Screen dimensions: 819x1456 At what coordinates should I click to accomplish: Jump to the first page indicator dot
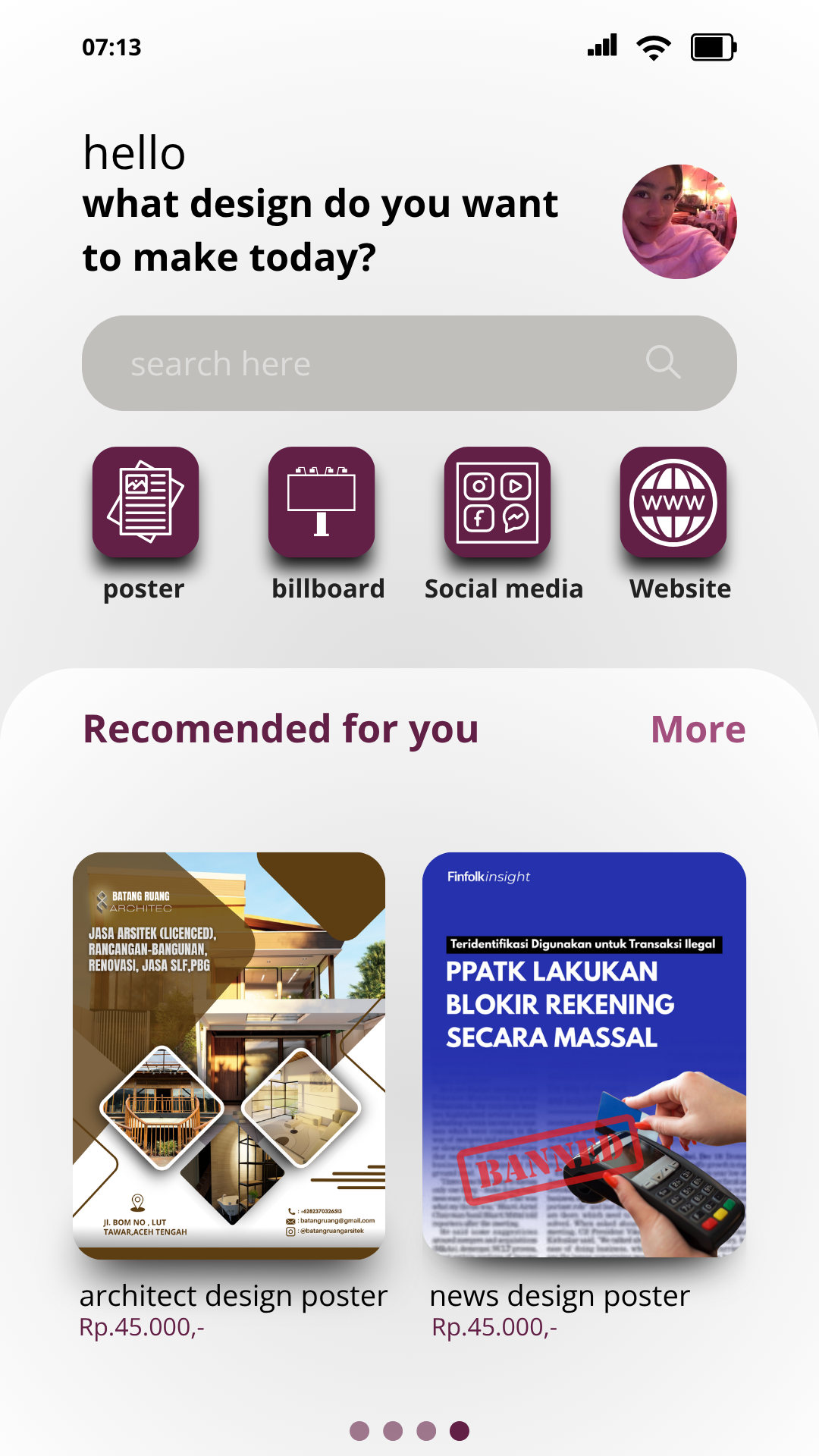(x=359, y=1431)
